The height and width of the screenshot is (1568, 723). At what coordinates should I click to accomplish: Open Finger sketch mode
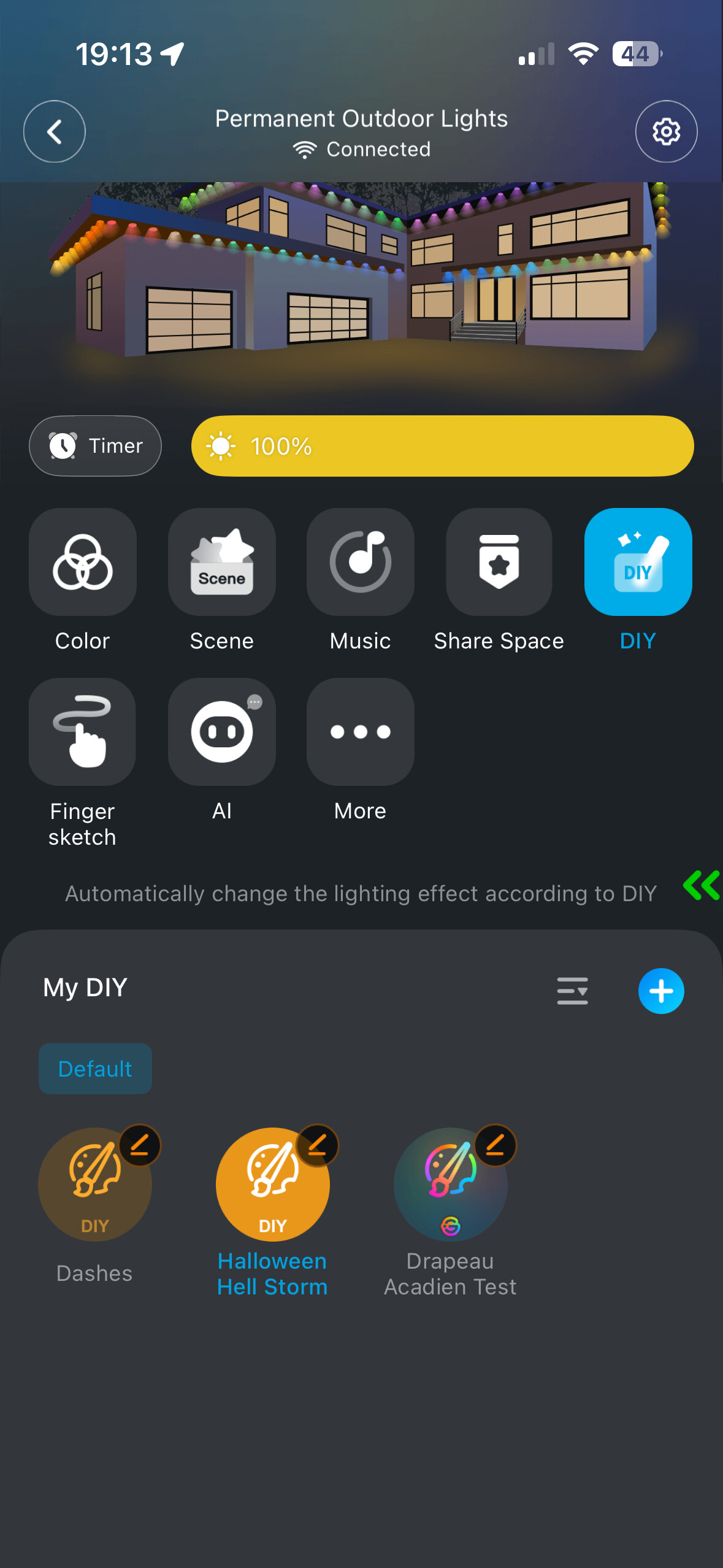tap(83, 732)
